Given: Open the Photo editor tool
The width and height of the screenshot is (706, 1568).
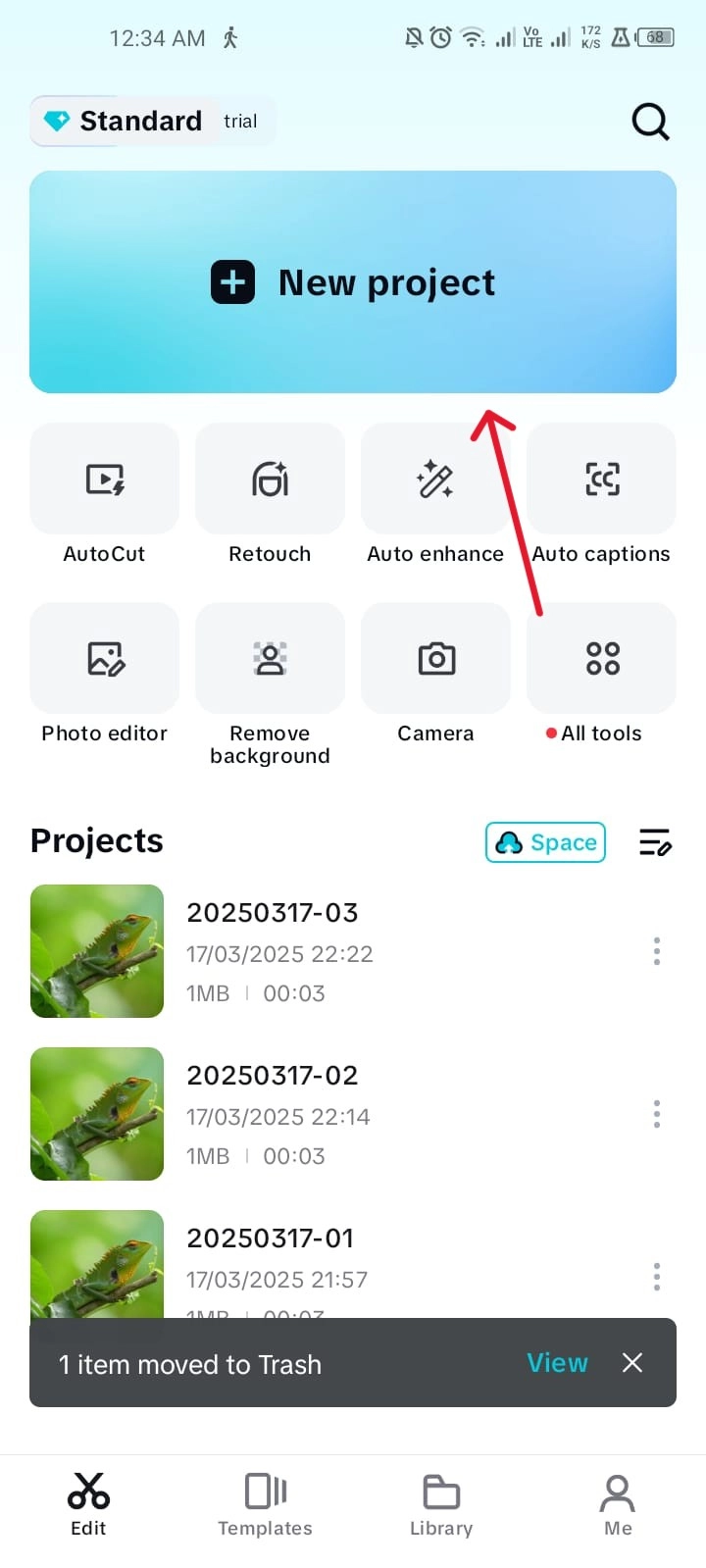Looking at the screenshot, I should coord(104,675).
